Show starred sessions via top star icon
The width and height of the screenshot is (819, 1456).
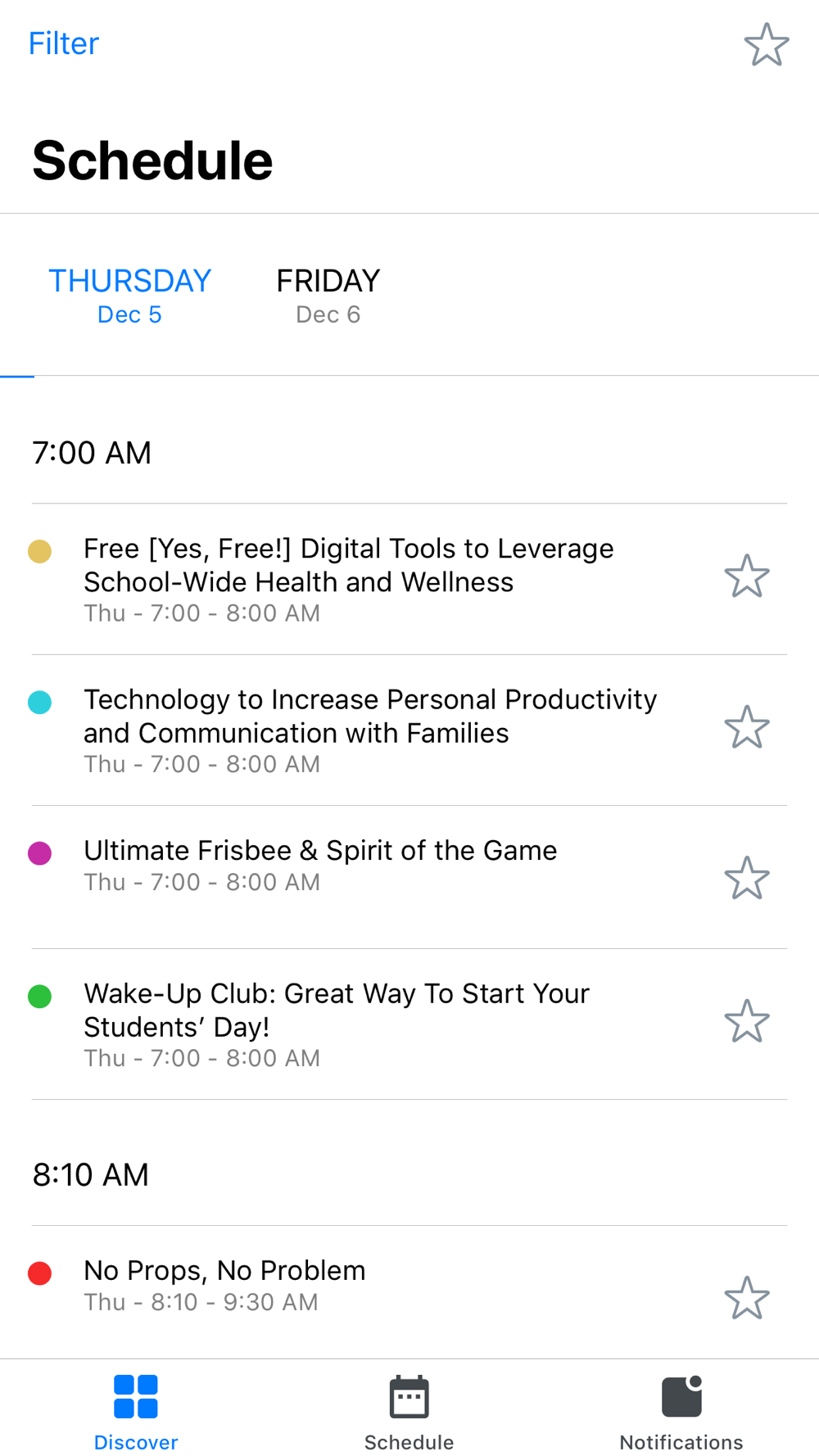[766, 44]
